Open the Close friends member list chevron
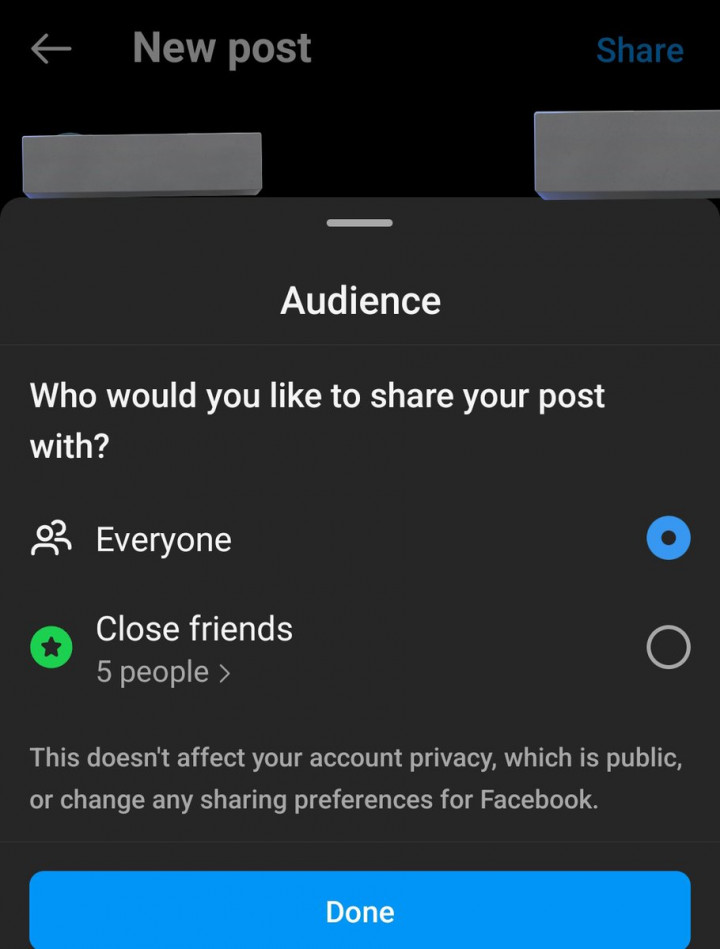 coord(224,671)
